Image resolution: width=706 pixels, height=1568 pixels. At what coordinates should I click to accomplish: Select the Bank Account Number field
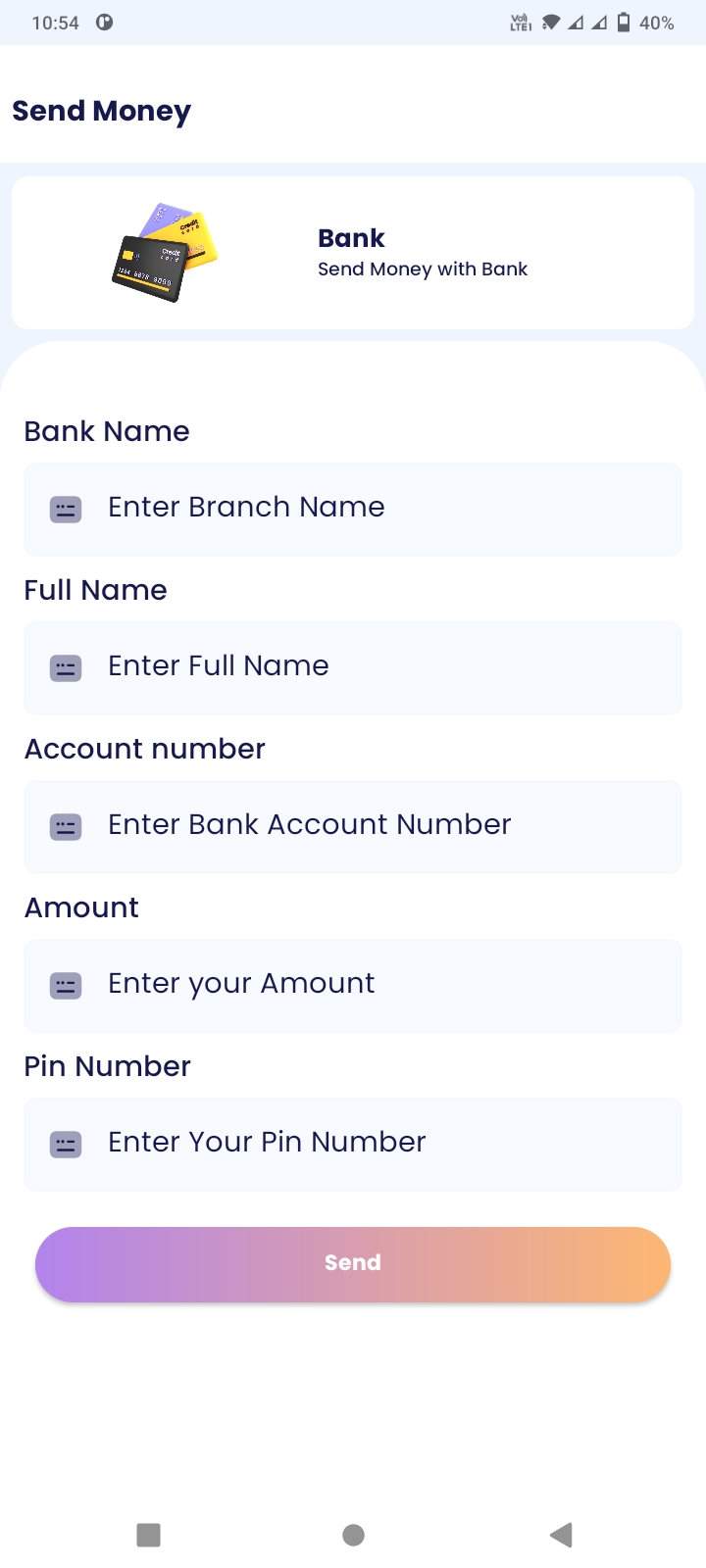pos(353,826)
